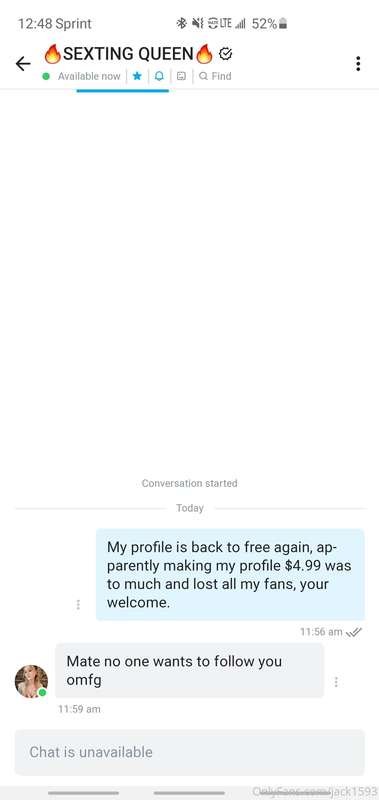Tap Find to search the conversation
The height and width of the screenshot is (800, 379).
tap(215, 76)
